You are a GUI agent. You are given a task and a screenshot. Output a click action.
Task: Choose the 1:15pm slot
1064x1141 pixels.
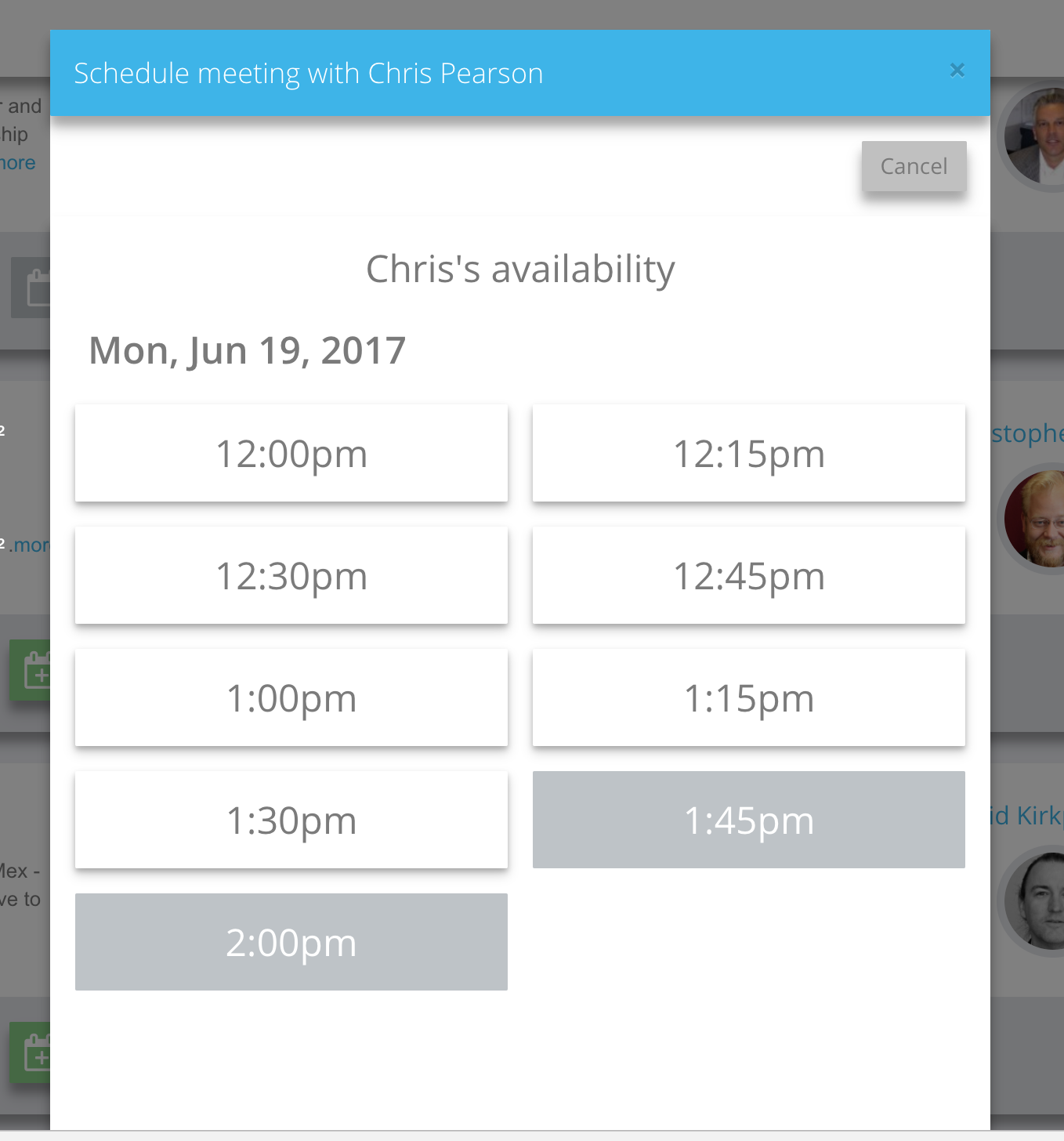click(748, 697)
